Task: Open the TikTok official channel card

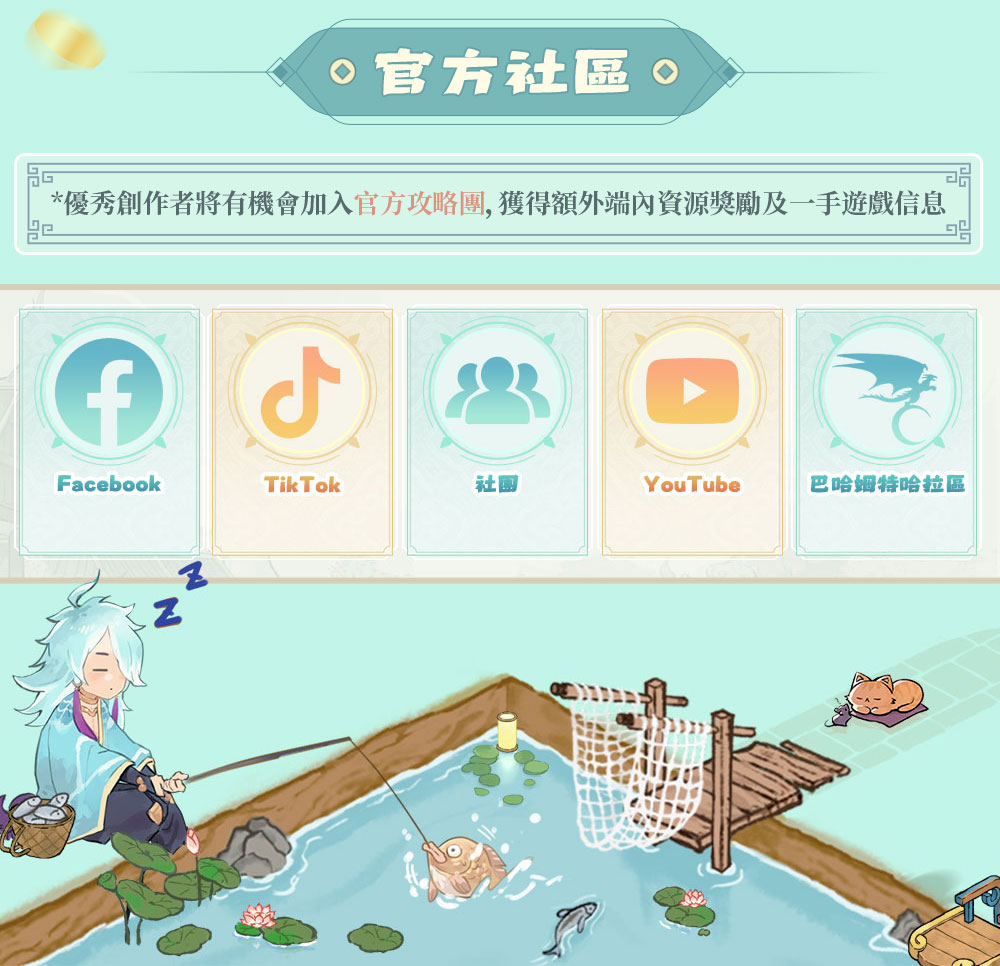Action: coord(302,430)
